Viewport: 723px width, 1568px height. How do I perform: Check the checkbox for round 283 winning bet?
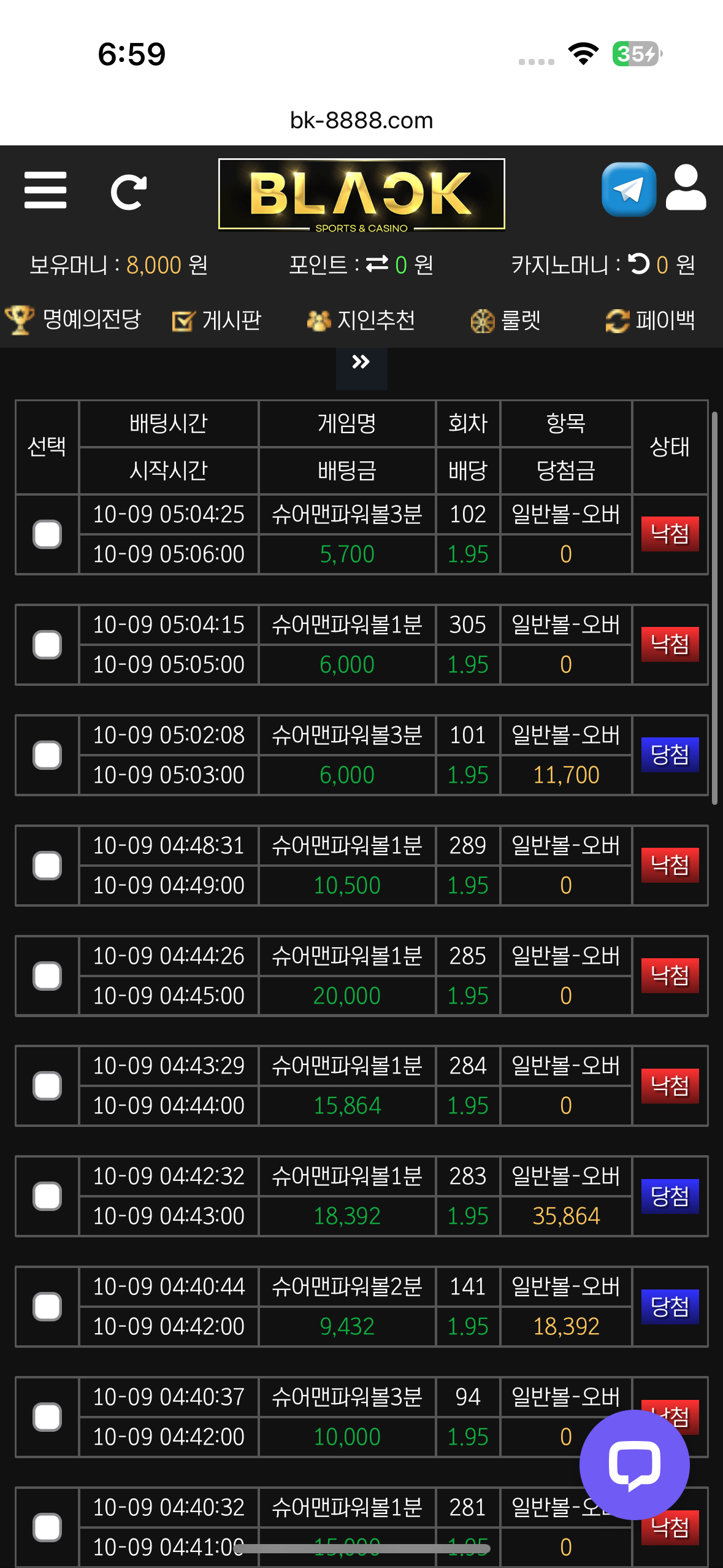coord(47,1196)
